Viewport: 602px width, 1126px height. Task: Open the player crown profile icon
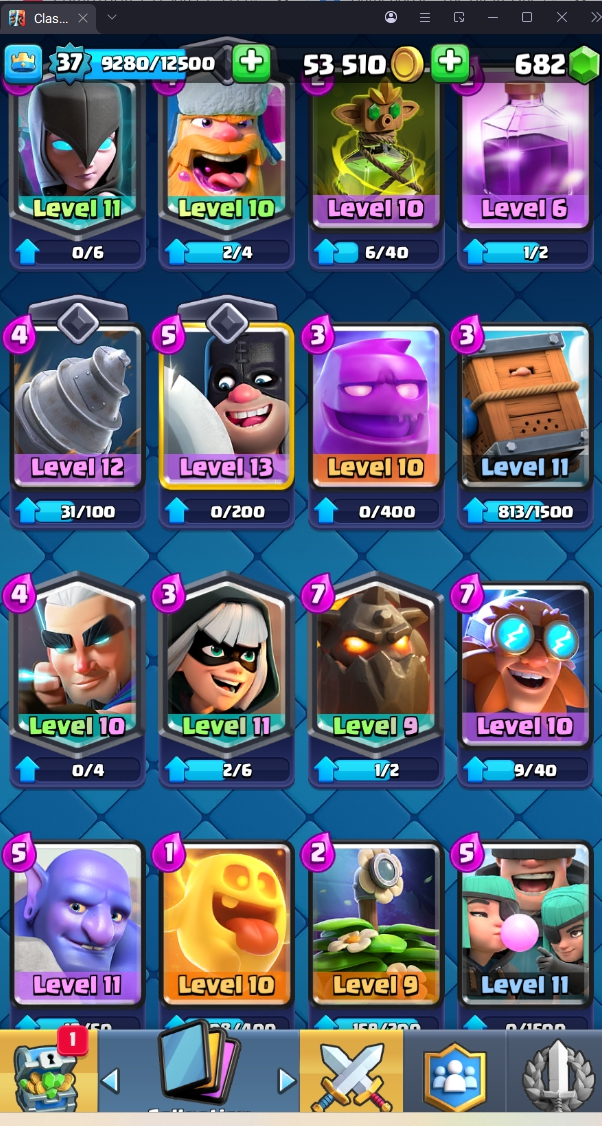coord(24,64)
